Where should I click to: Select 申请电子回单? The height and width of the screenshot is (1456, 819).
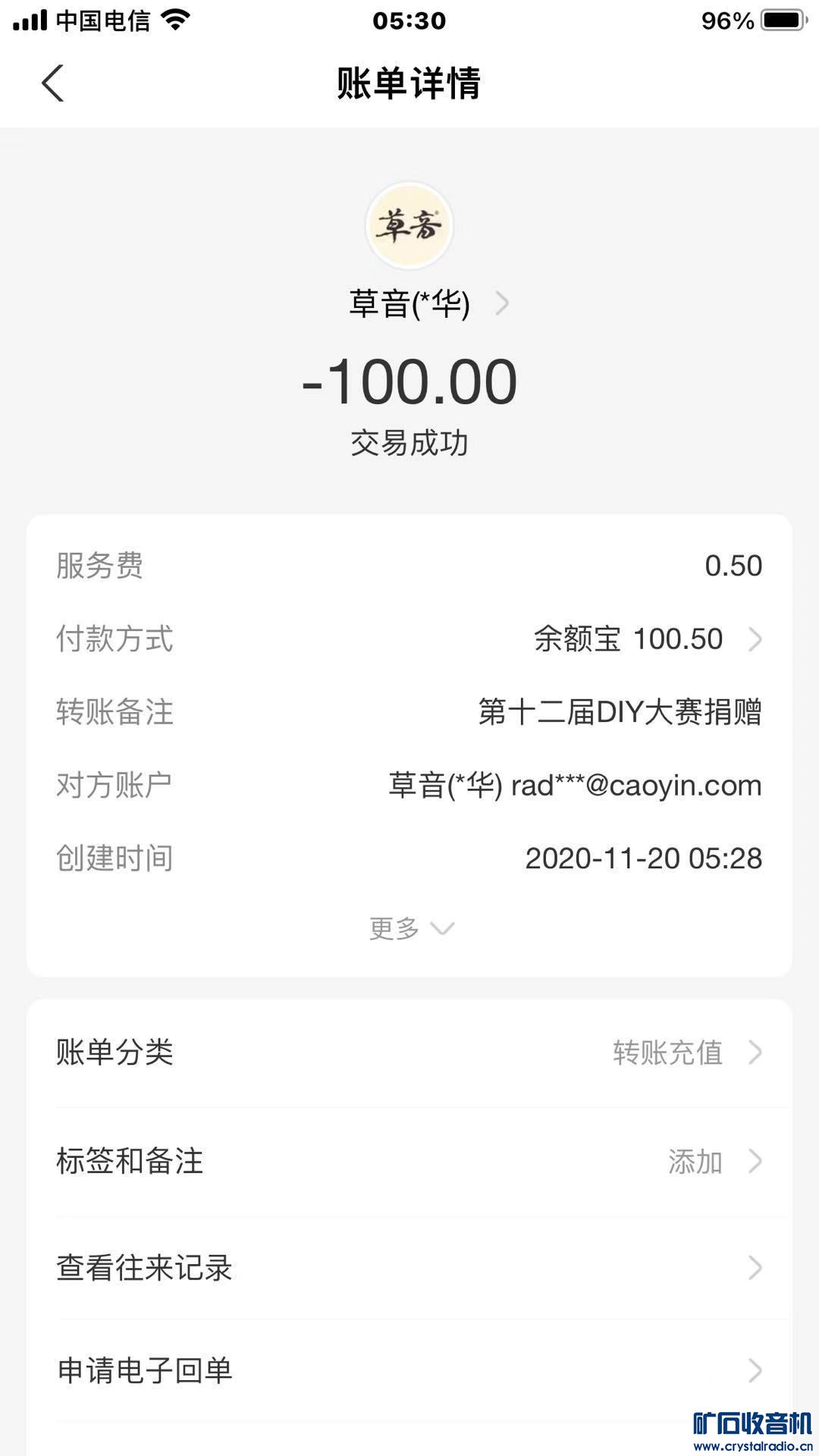pos(409,1370)
